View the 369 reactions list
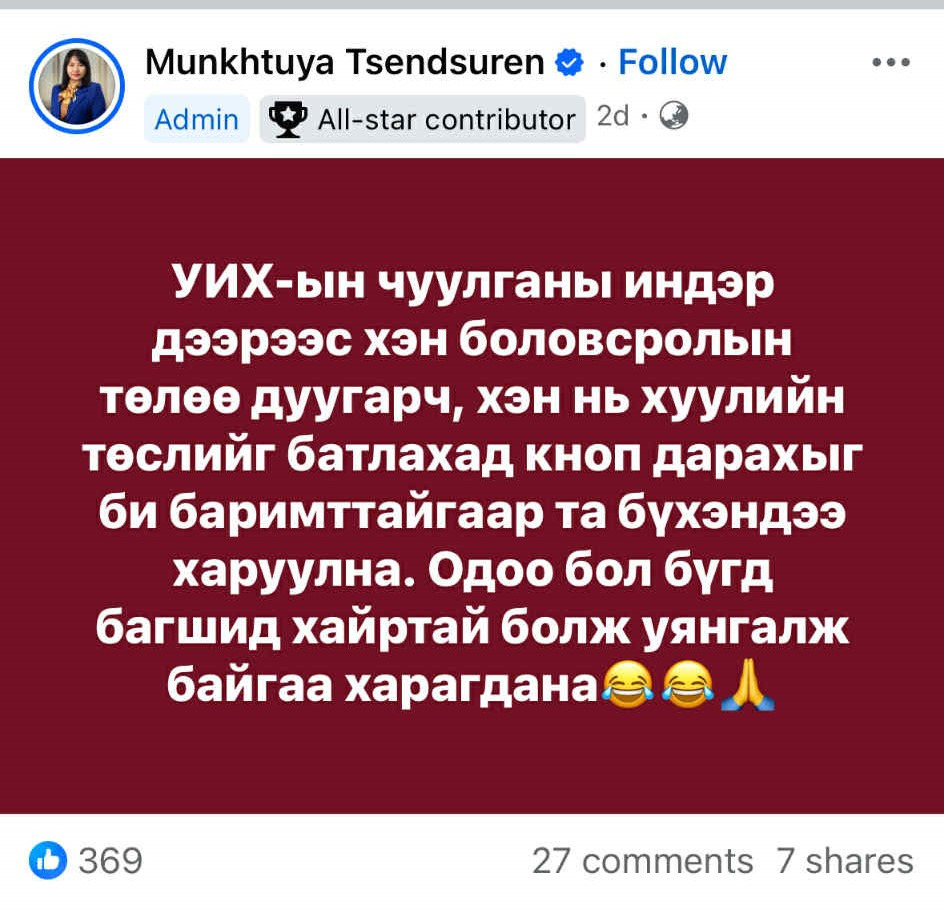The height and width of the screenshot is (912, 944). [89, 860]
